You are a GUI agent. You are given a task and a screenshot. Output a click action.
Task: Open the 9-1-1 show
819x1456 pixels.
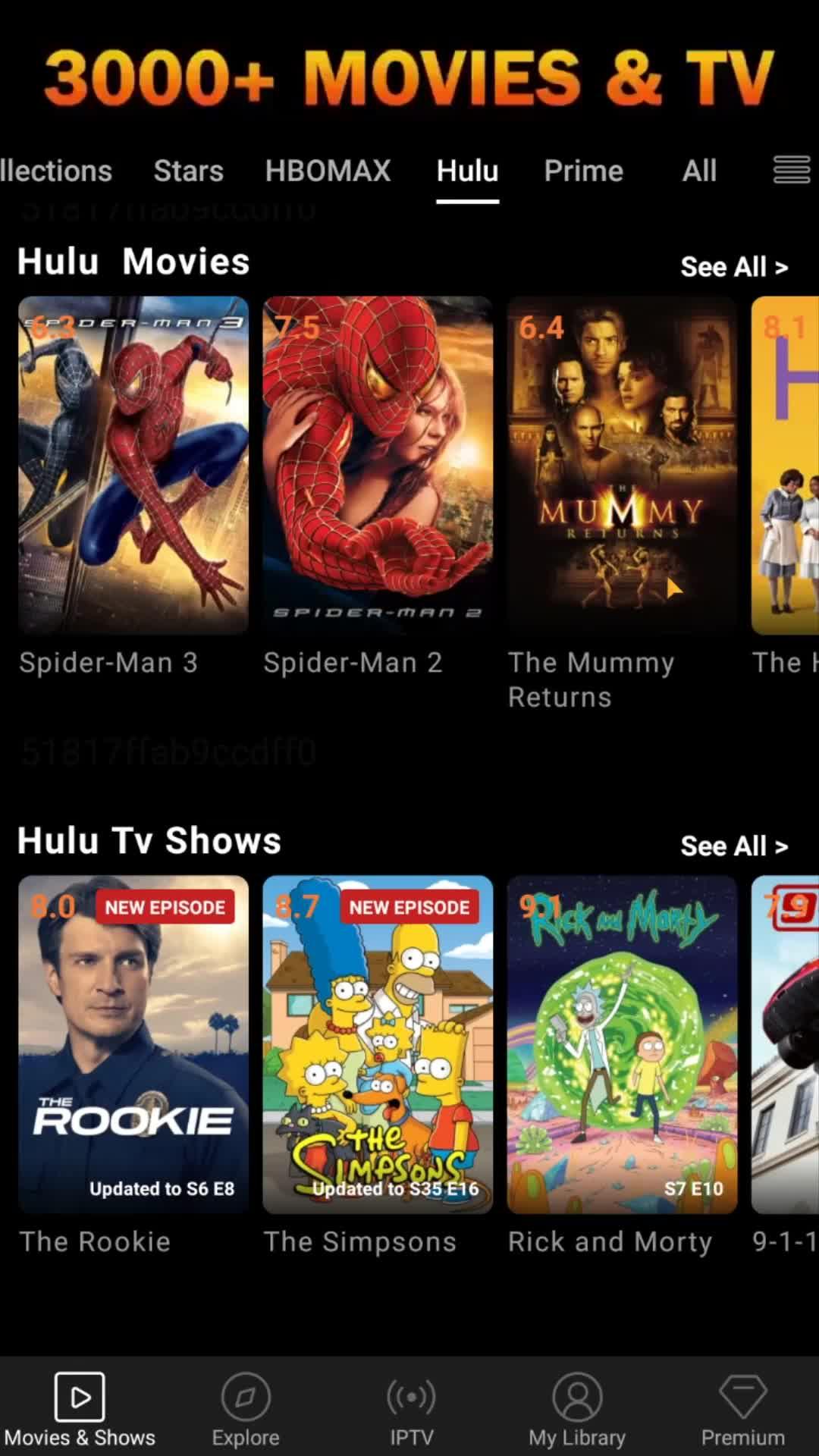(x=786, y=1044)
